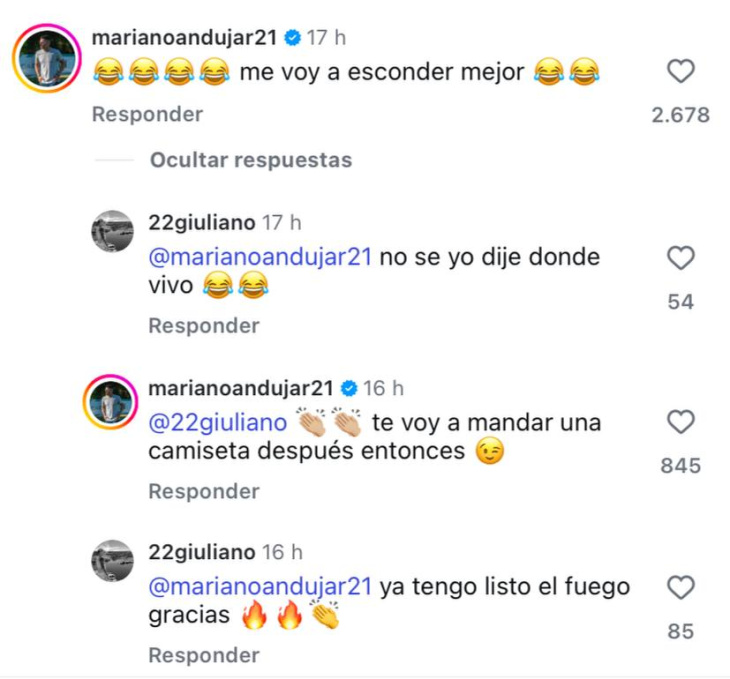Like marianoandujar21's "me voy a esconder mejor" comment
The image size is (730, 679).
[x=681, y=72]
